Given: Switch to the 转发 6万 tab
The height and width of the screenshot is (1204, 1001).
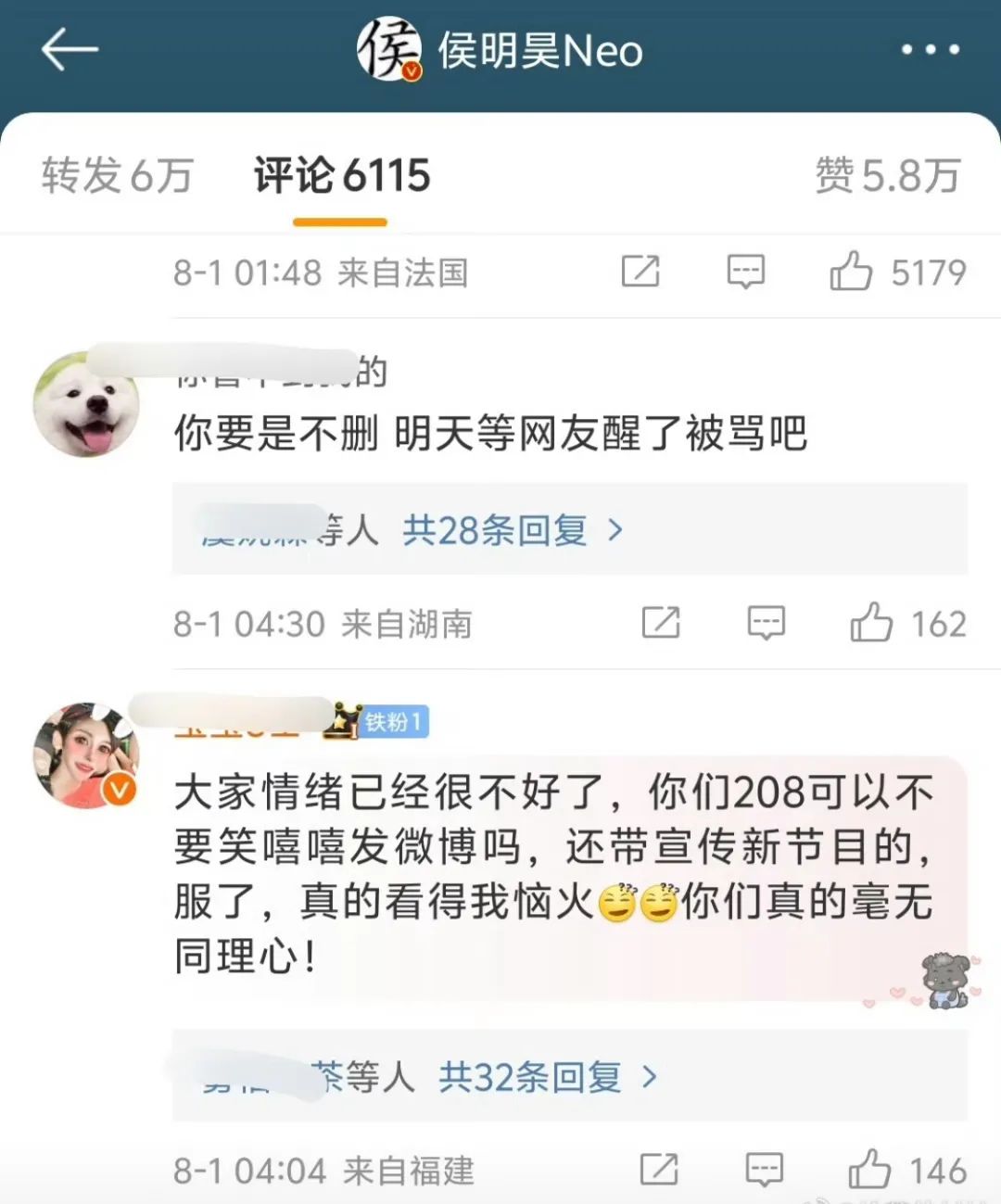Looking at the screenshot, I should click(117, 176).
